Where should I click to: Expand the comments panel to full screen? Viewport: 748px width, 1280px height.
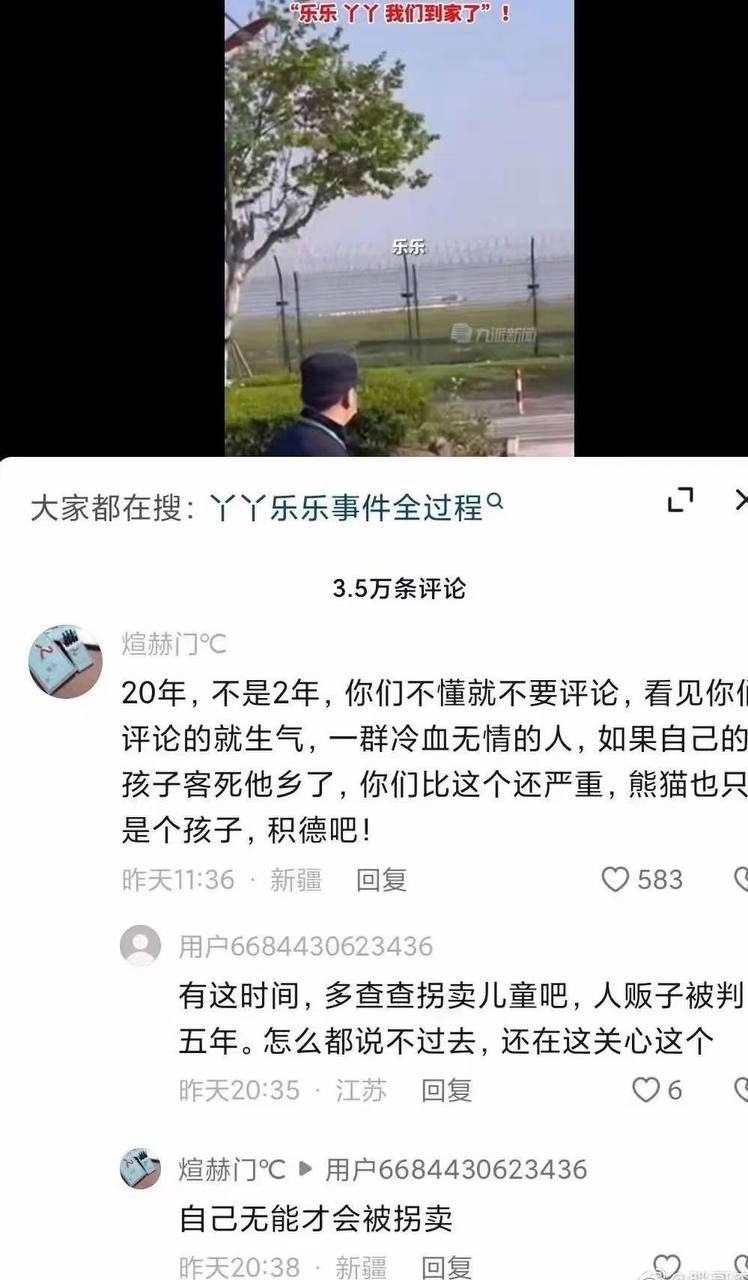[681, 501]
